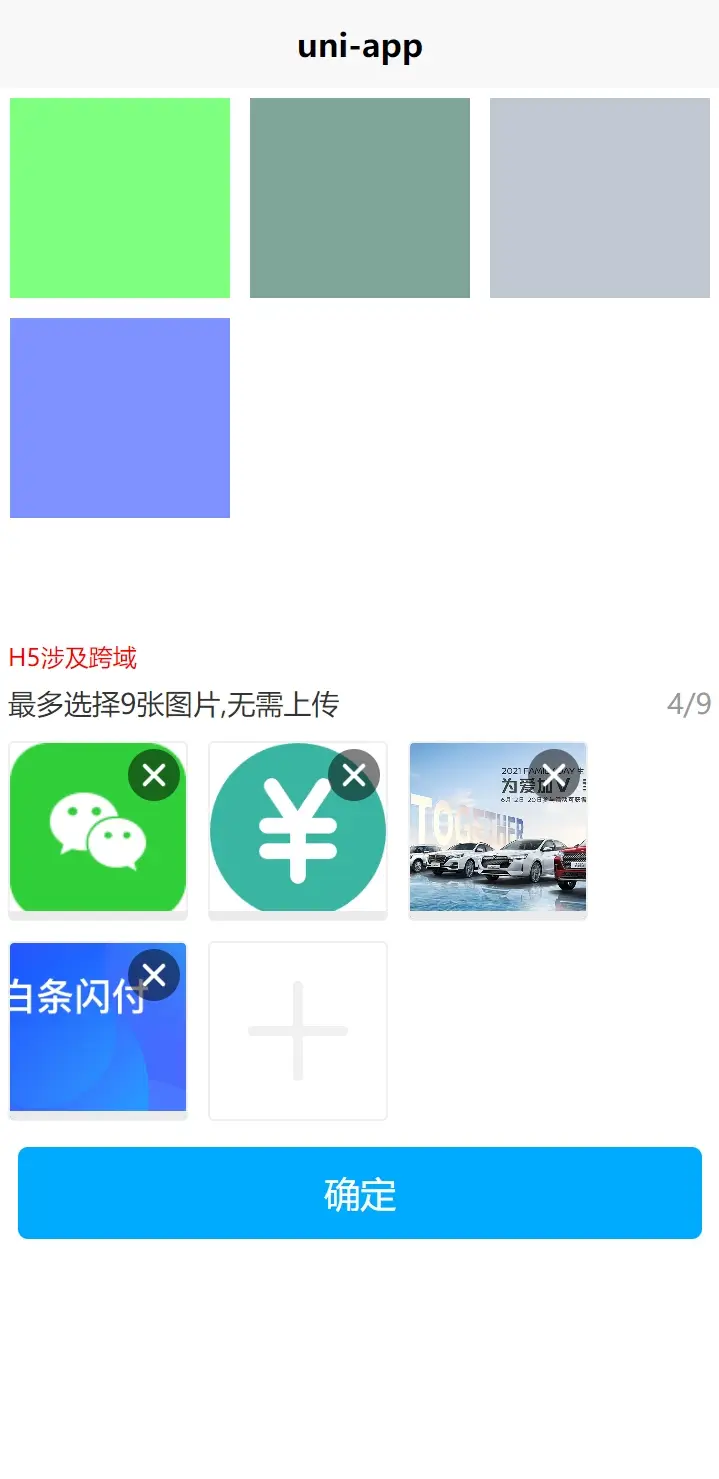Viewport: 719px width, 1479px height.
Task: Open the teal-gray square tile
Action: 360,198
